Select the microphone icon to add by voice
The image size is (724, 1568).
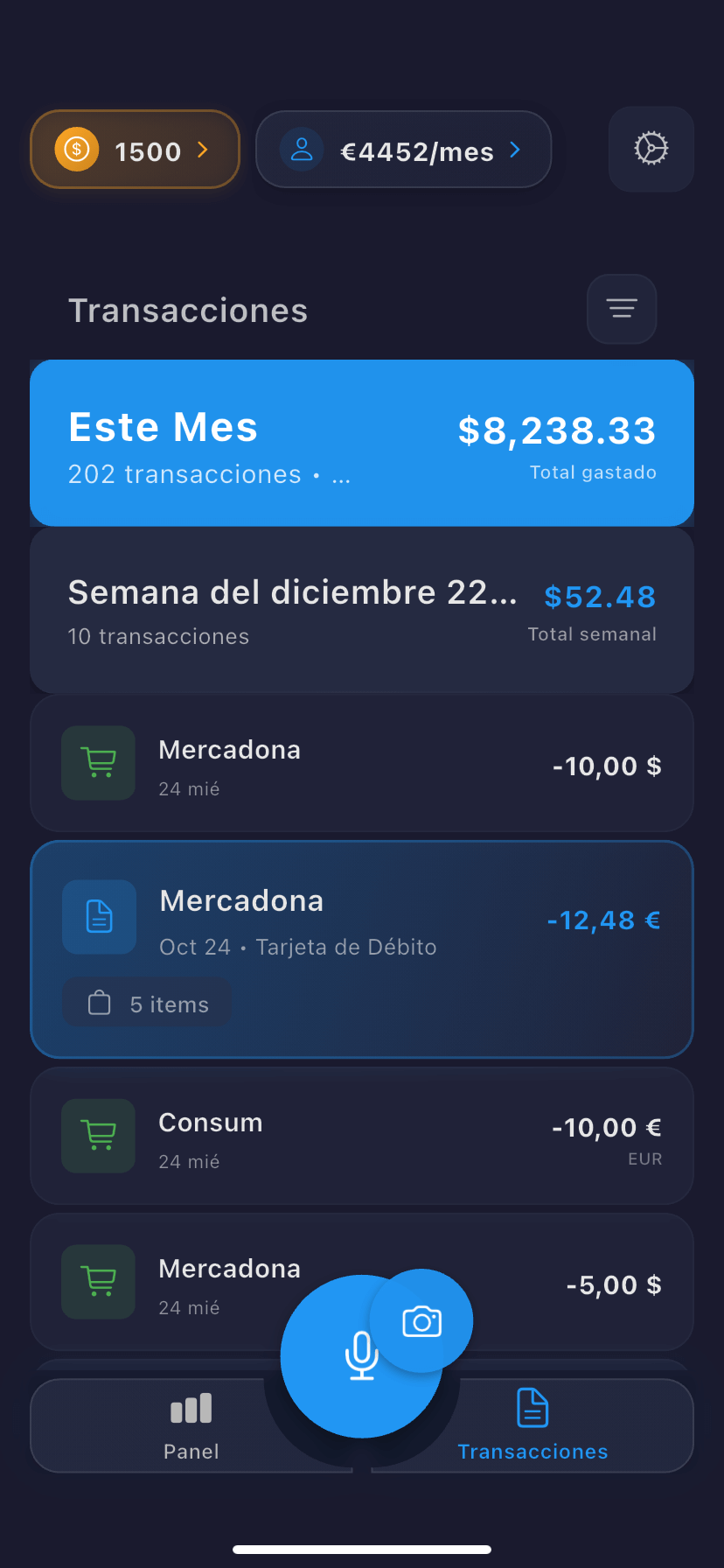362,1357
